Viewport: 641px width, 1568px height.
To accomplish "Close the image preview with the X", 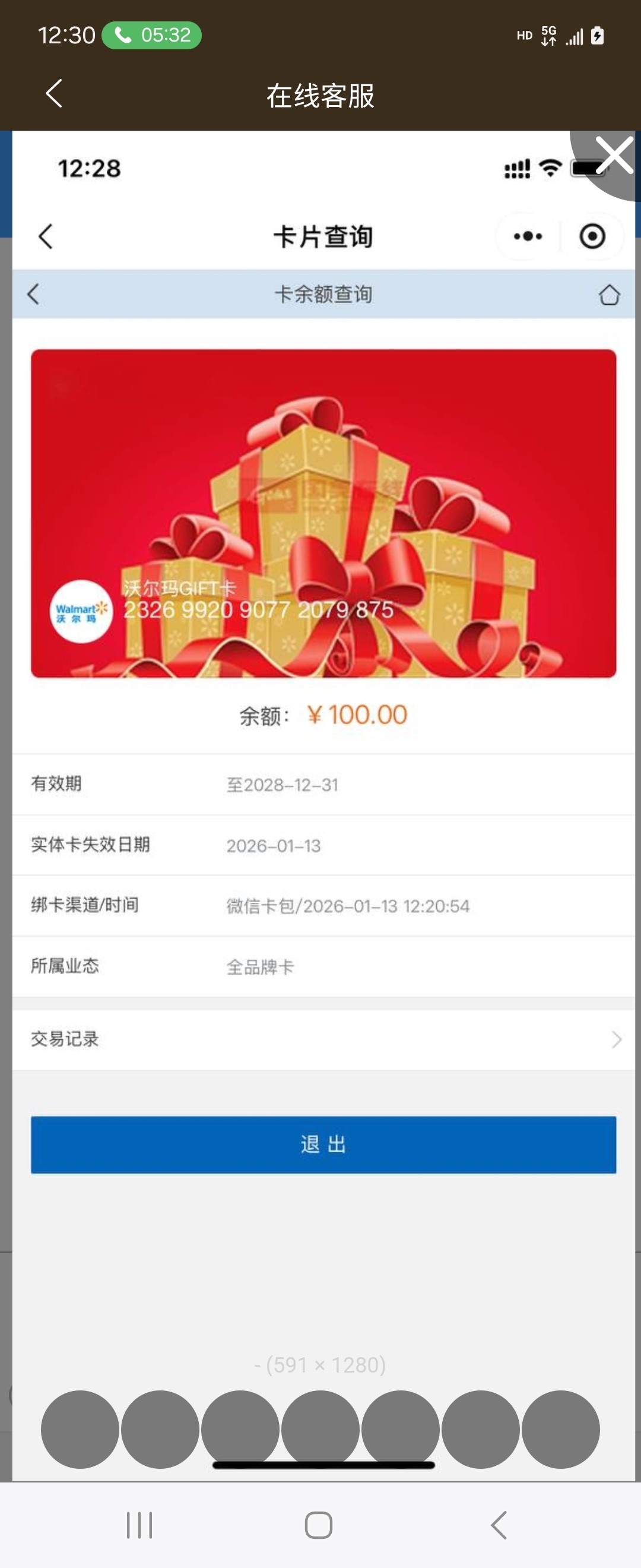I will tap(614, 156).
